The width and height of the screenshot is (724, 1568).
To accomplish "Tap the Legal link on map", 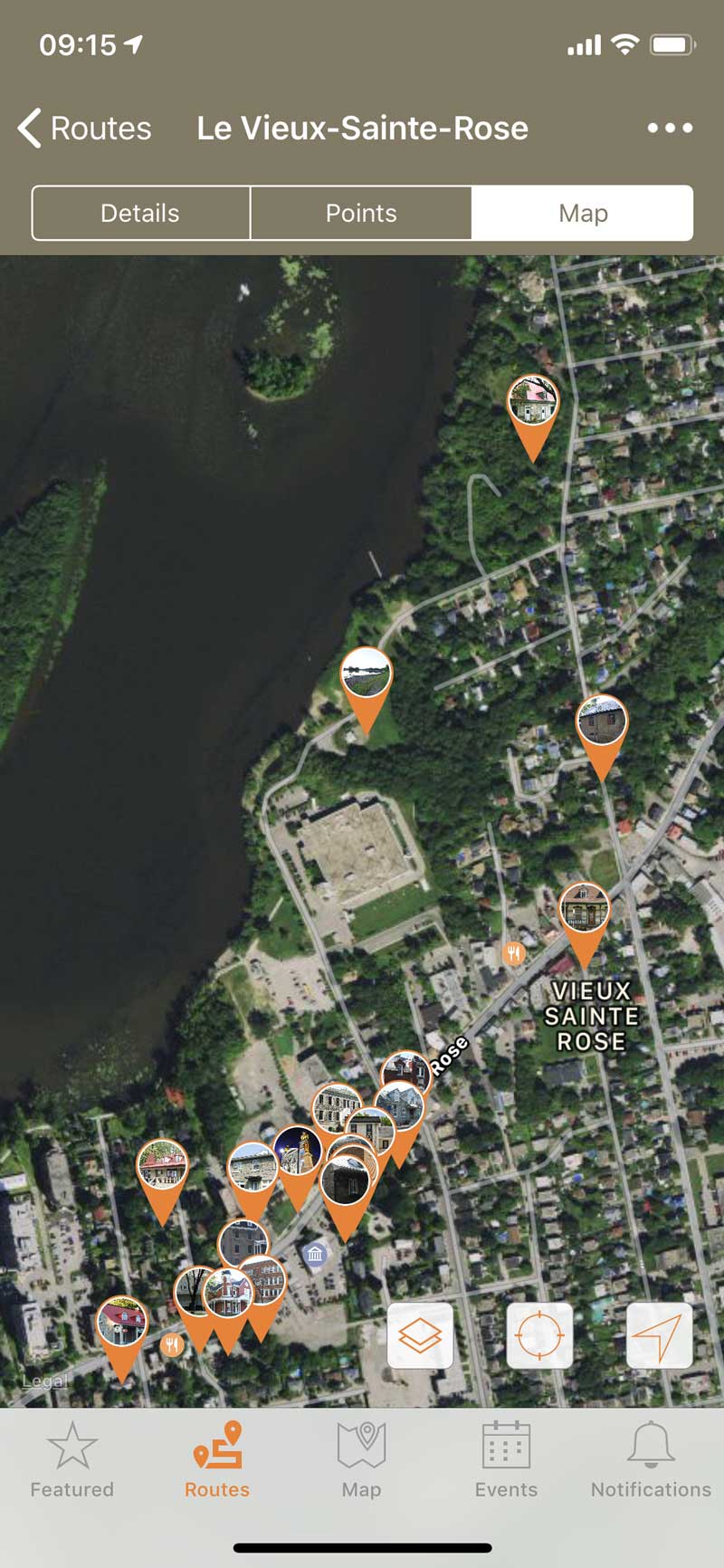I will tap(45, 1381).
